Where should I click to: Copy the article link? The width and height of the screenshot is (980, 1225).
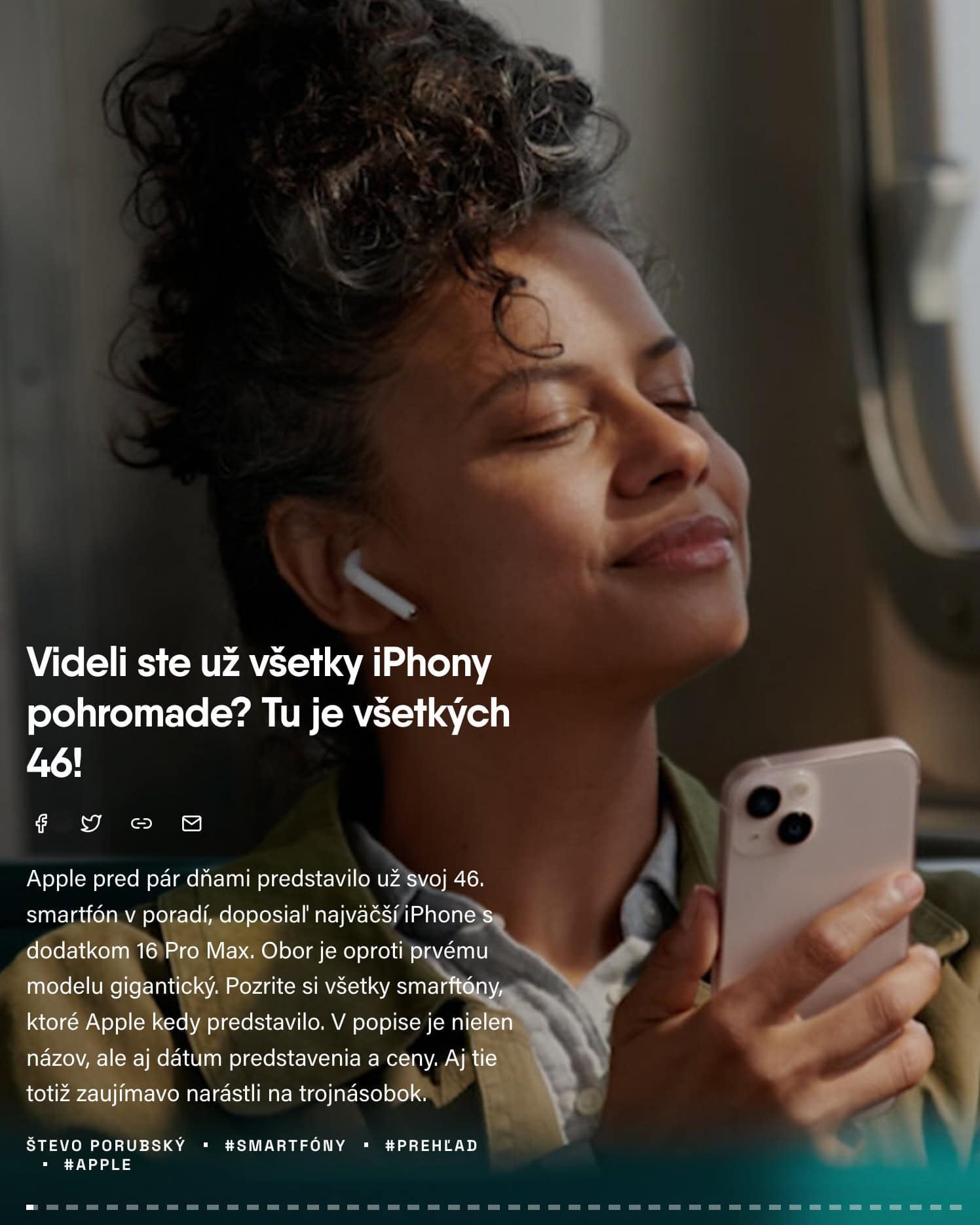pos(141,823)
